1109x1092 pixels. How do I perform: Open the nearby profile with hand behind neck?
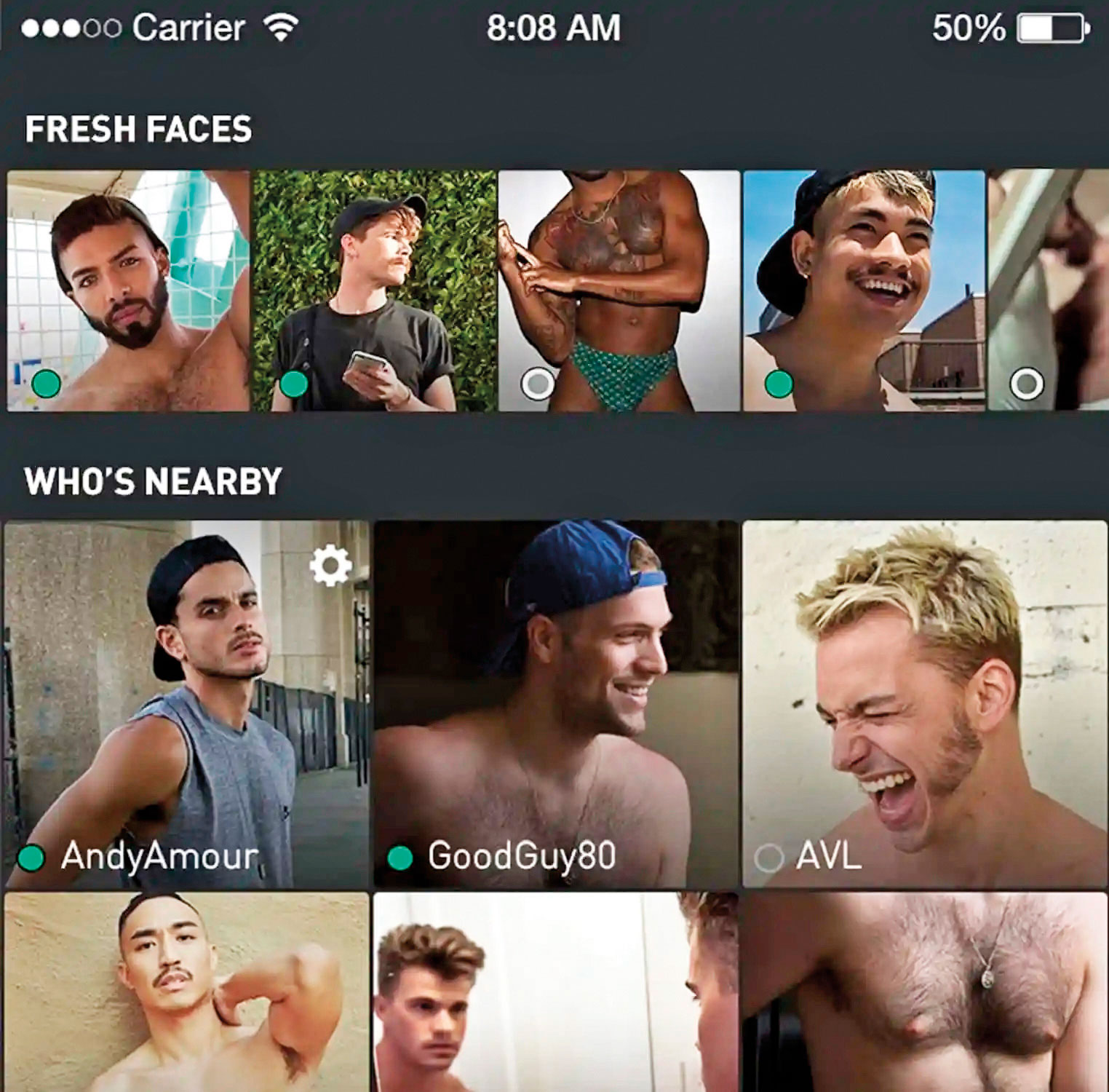tap(186, 992)
